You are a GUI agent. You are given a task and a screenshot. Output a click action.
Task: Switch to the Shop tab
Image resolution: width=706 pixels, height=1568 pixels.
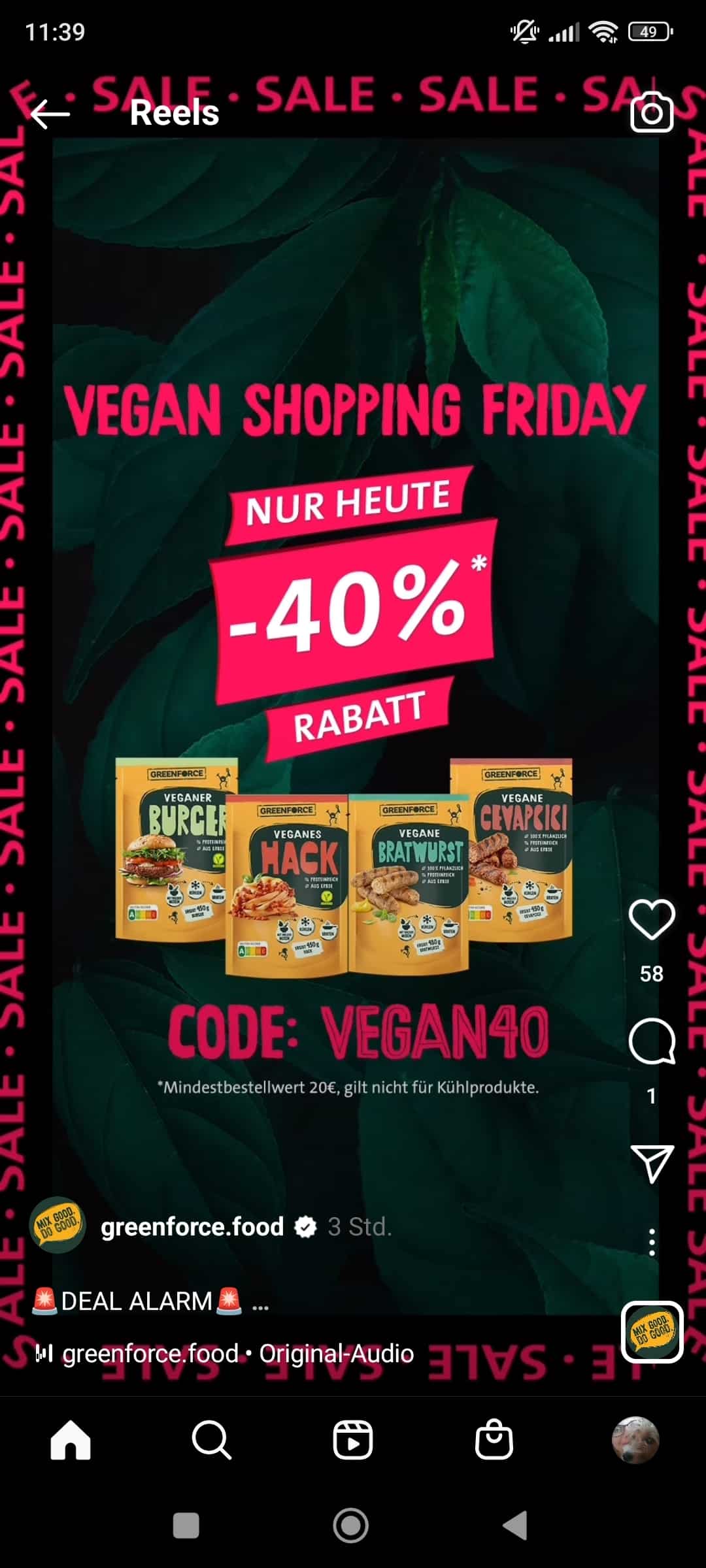click(x=494, y=1440)
